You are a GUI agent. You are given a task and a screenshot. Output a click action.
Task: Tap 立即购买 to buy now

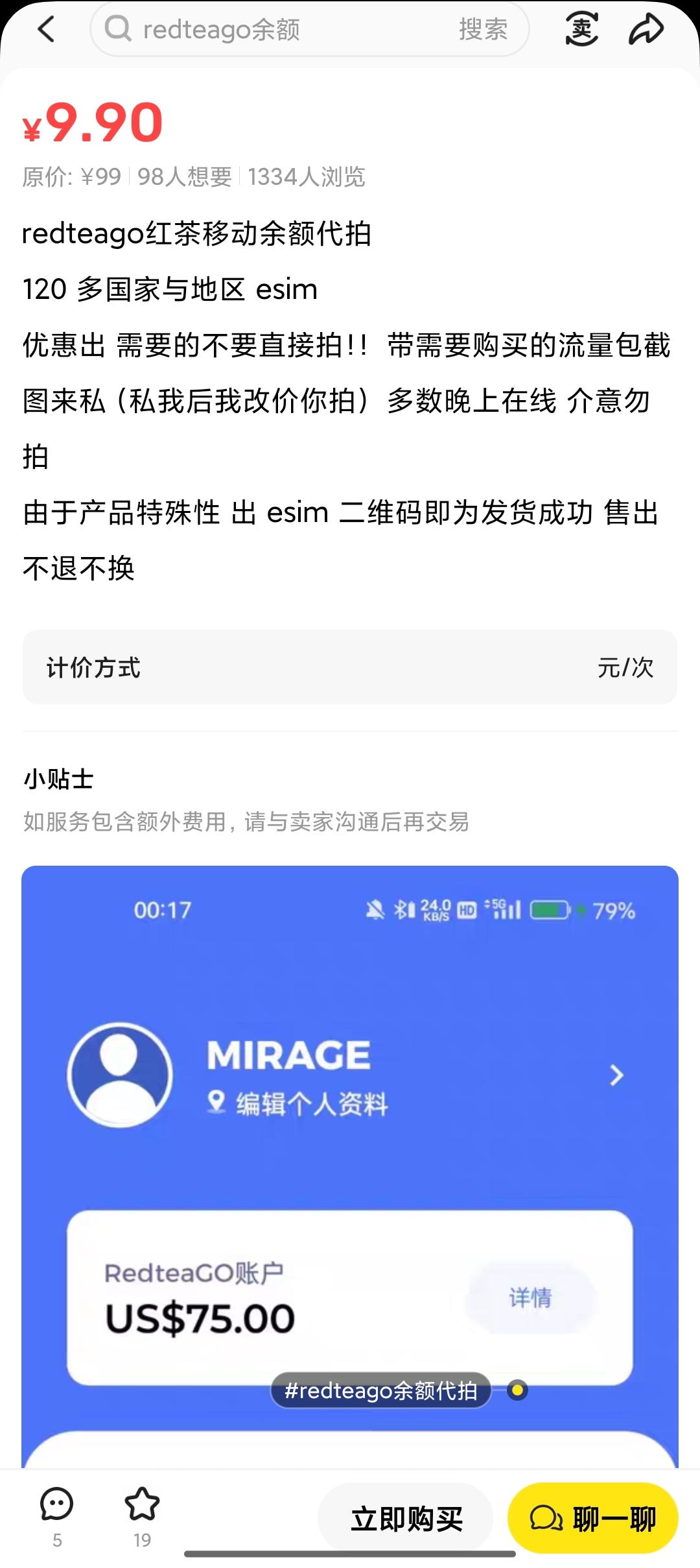pyautogui.click(x=406, y=1519)
